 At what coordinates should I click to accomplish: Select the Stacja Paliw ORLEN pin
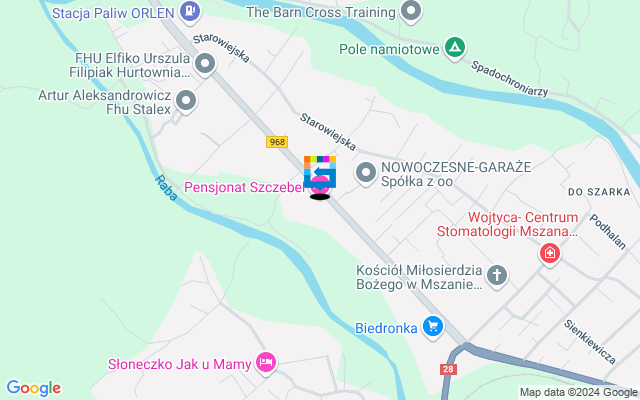[x=191, y=13]
